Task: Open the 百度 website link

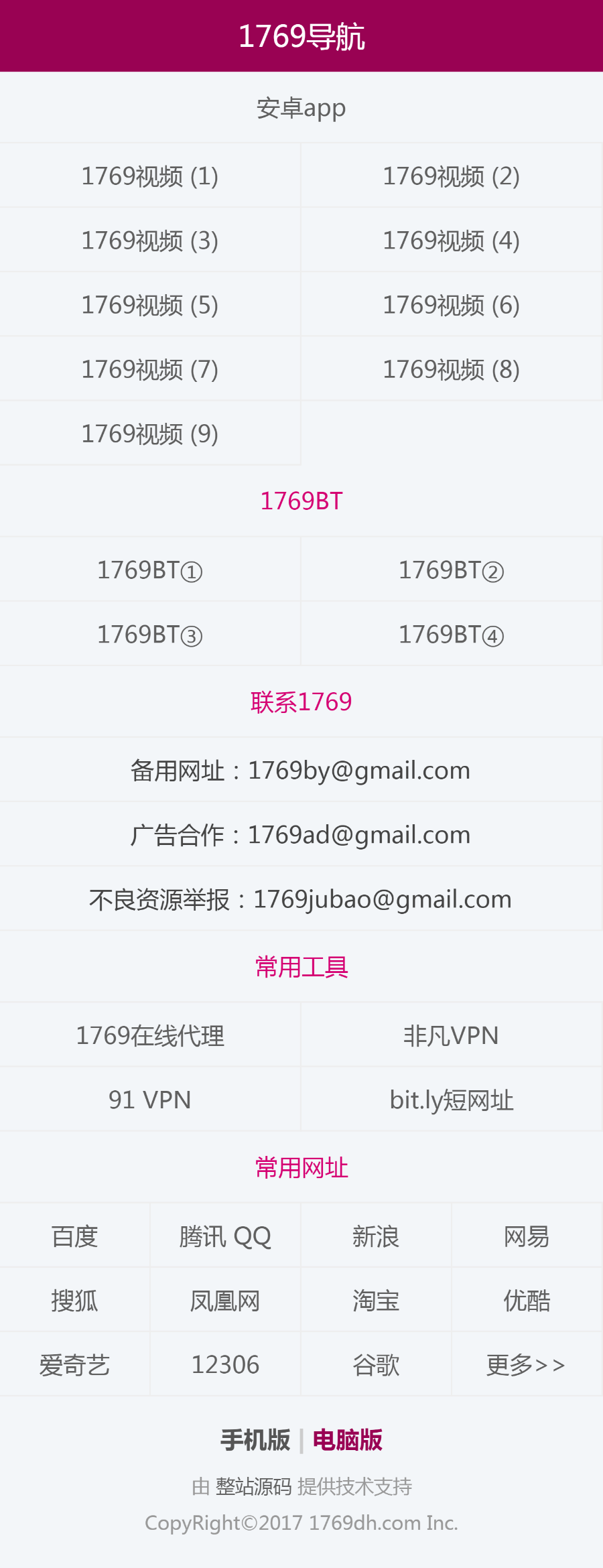Action: pos(74,1235)
